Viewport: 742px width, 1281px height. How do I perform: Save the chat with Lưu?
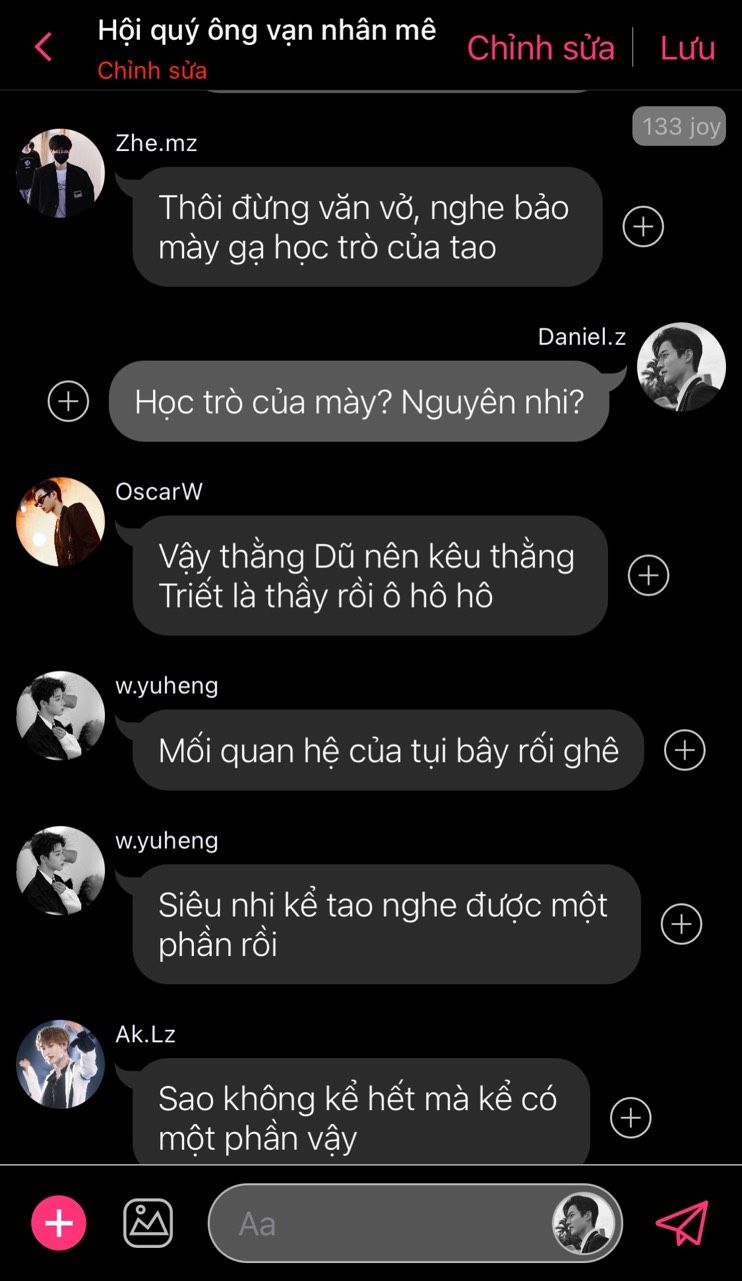(688, 48)
